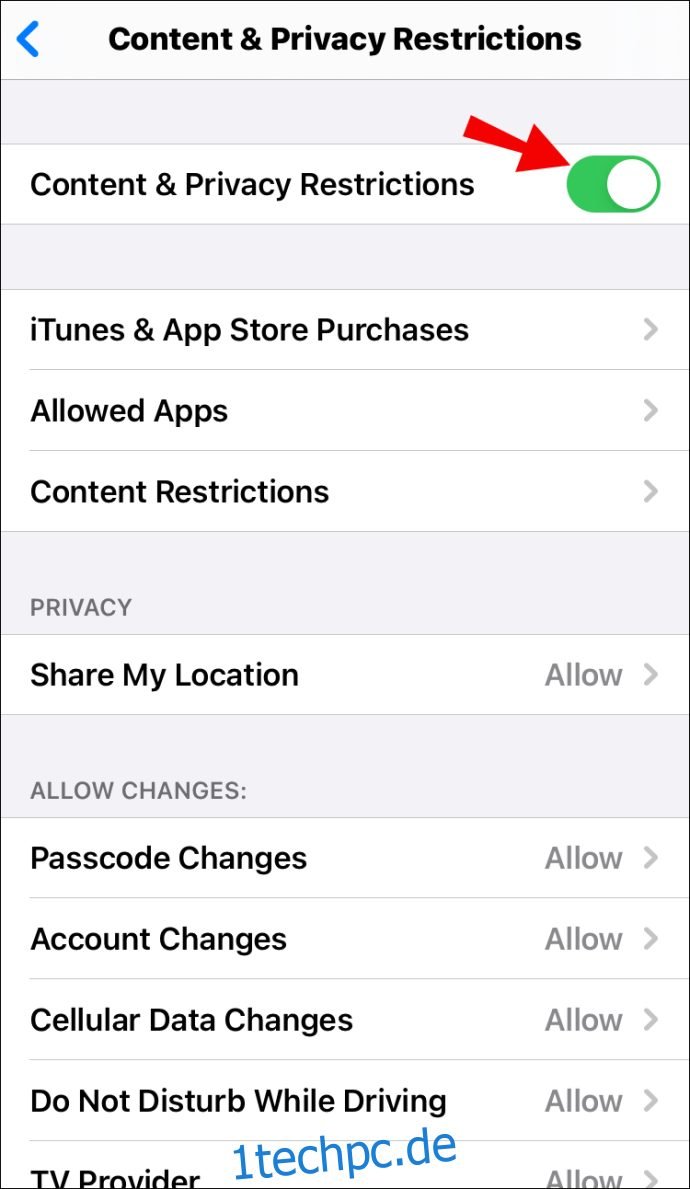Open Do Not Disturb While Driving
Viewport: 690px width, 1189px height.
tap(345, 1101)
